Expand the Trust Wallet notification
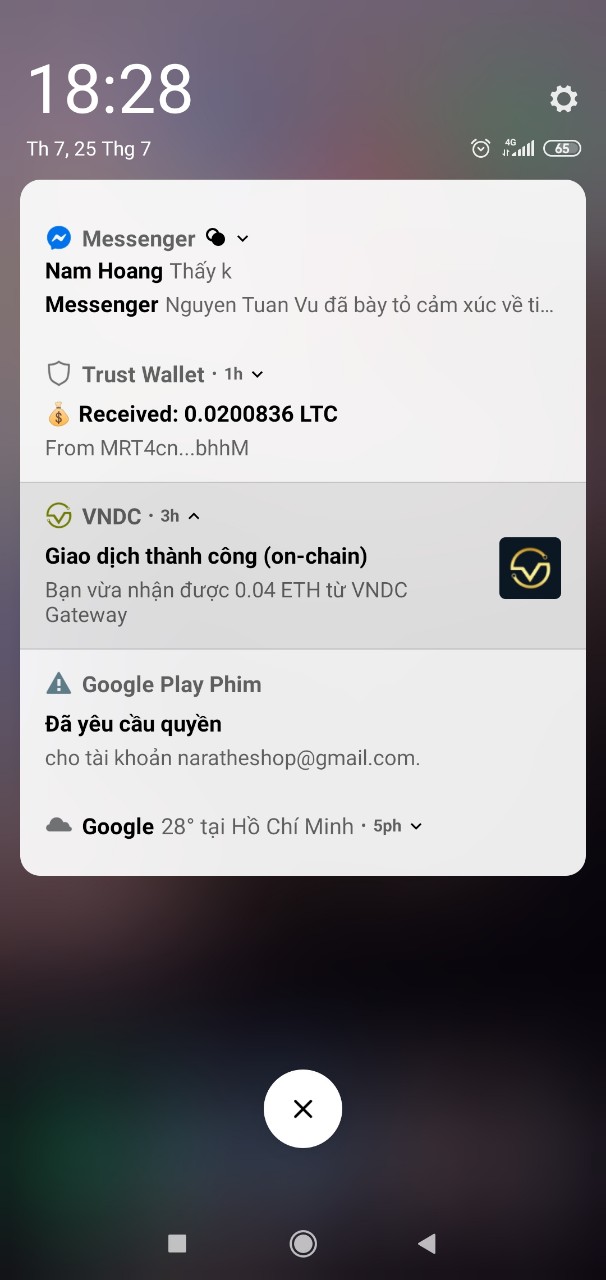This screenshot has width=606, height=1280. tap(257, 374)
